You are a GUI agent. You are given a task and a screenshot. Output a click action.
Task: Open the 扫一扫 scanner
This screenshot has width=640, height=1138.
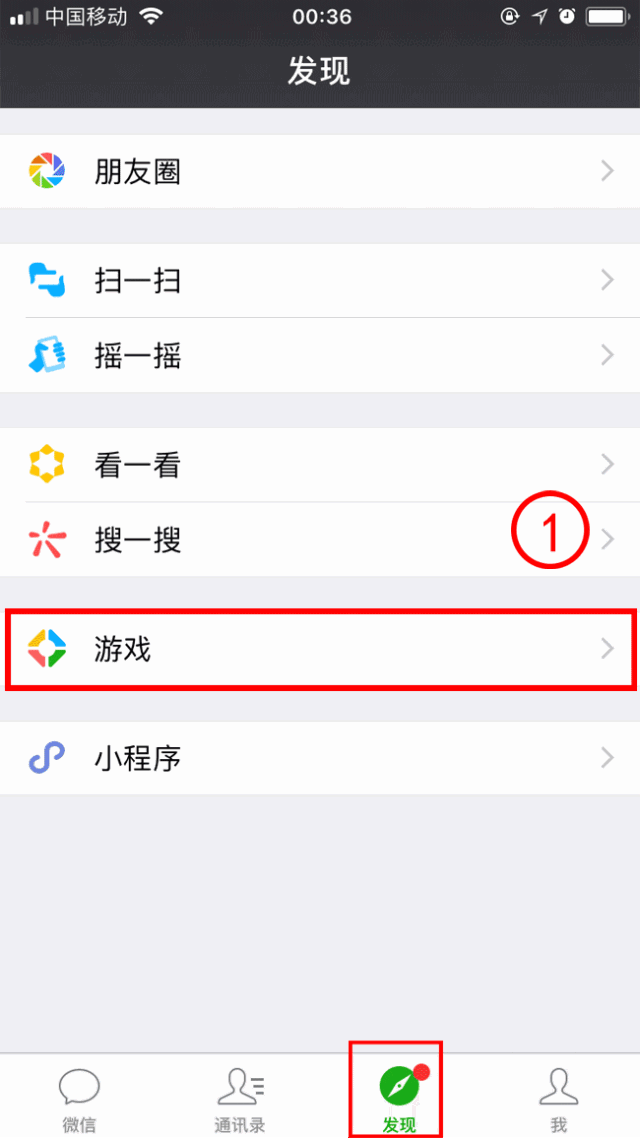coord(320,280)
